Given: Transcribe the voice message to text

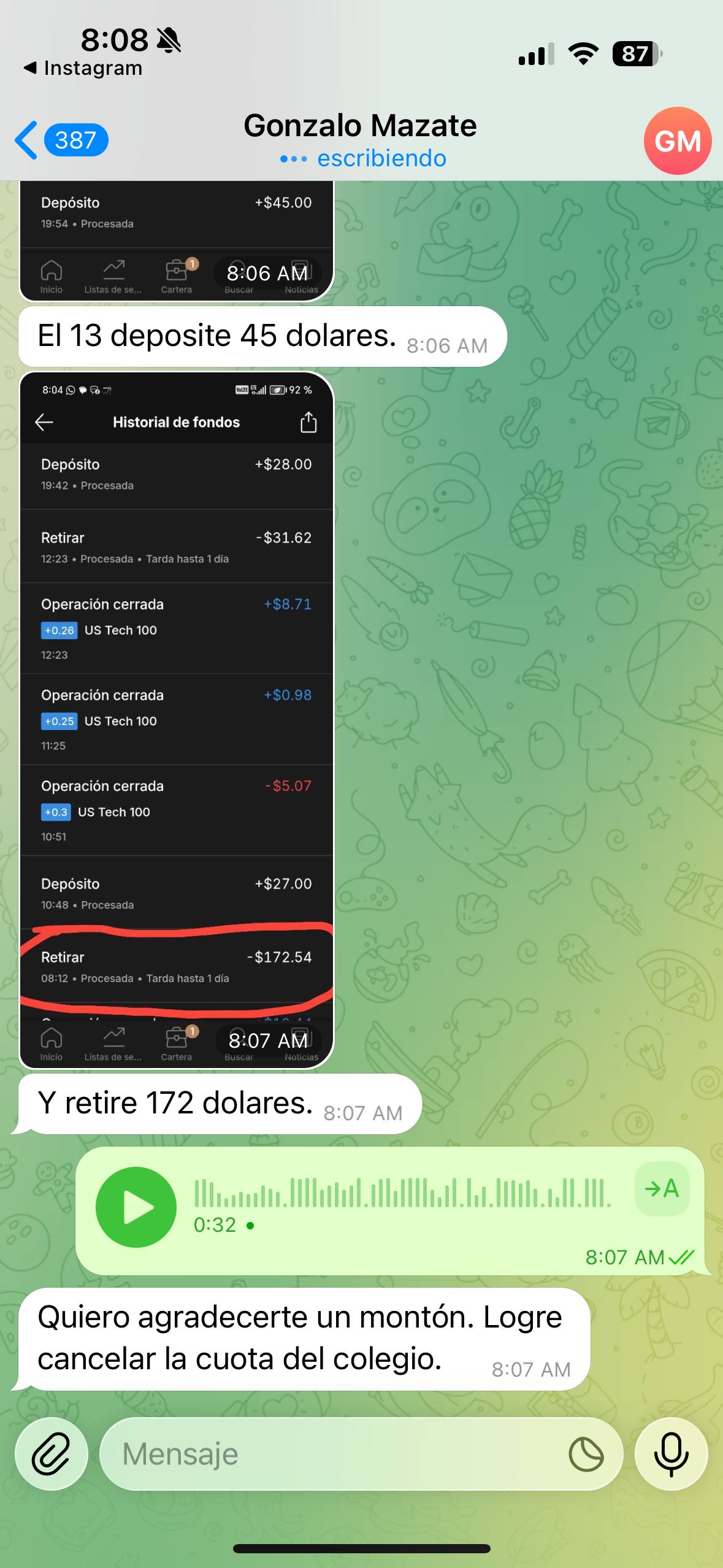Looking at the screenshot, I should [x=662, y=1189].
